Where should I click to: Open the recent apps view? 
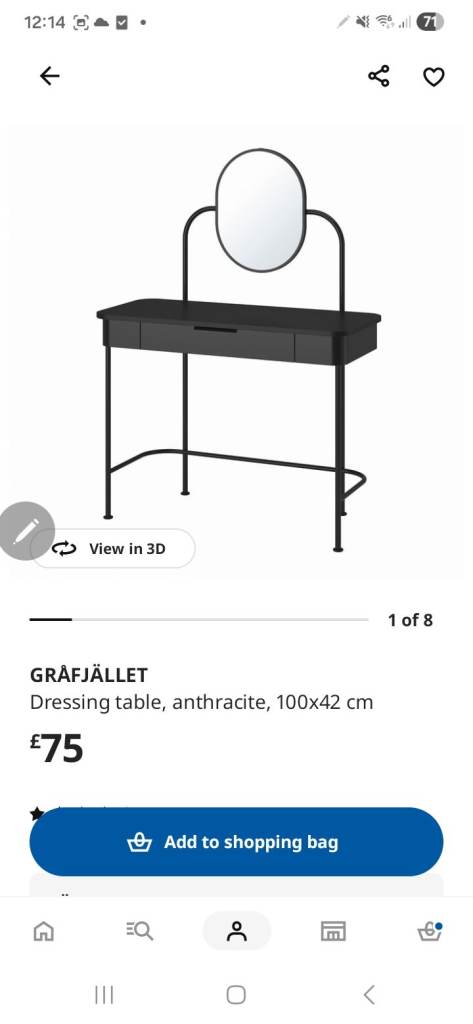[104, 995]
